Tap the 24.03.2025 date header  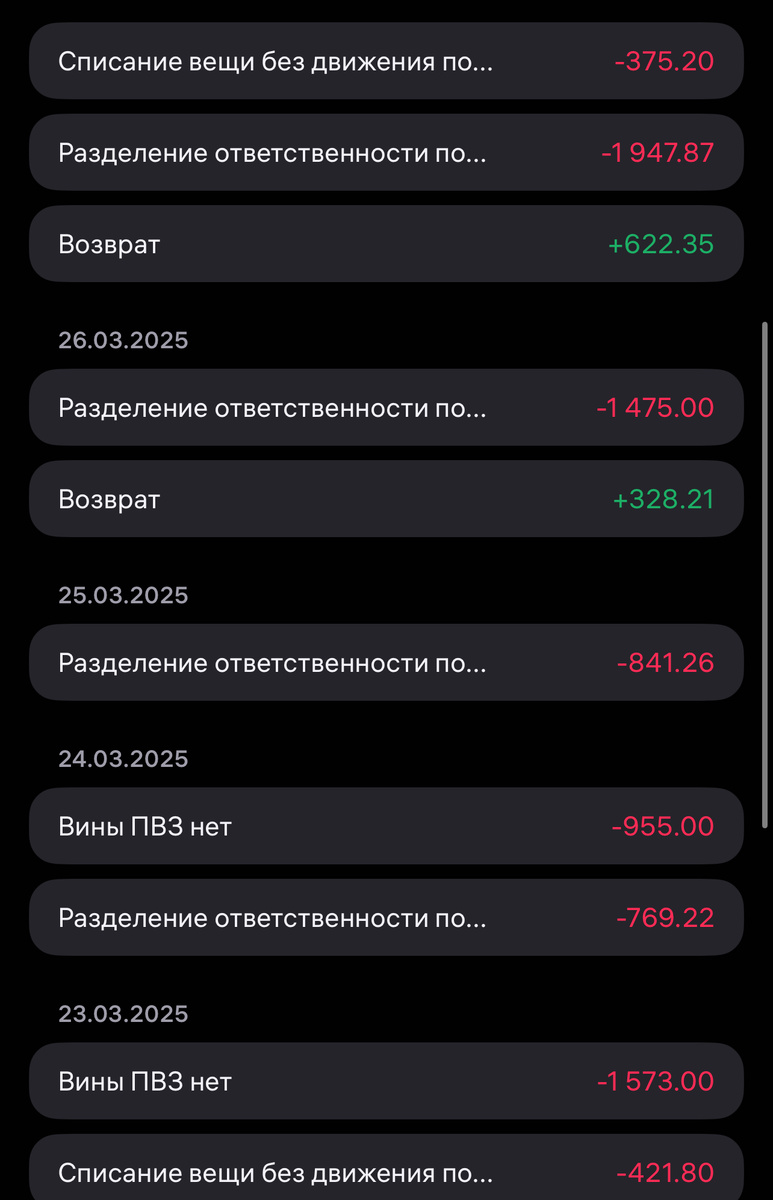123,758
